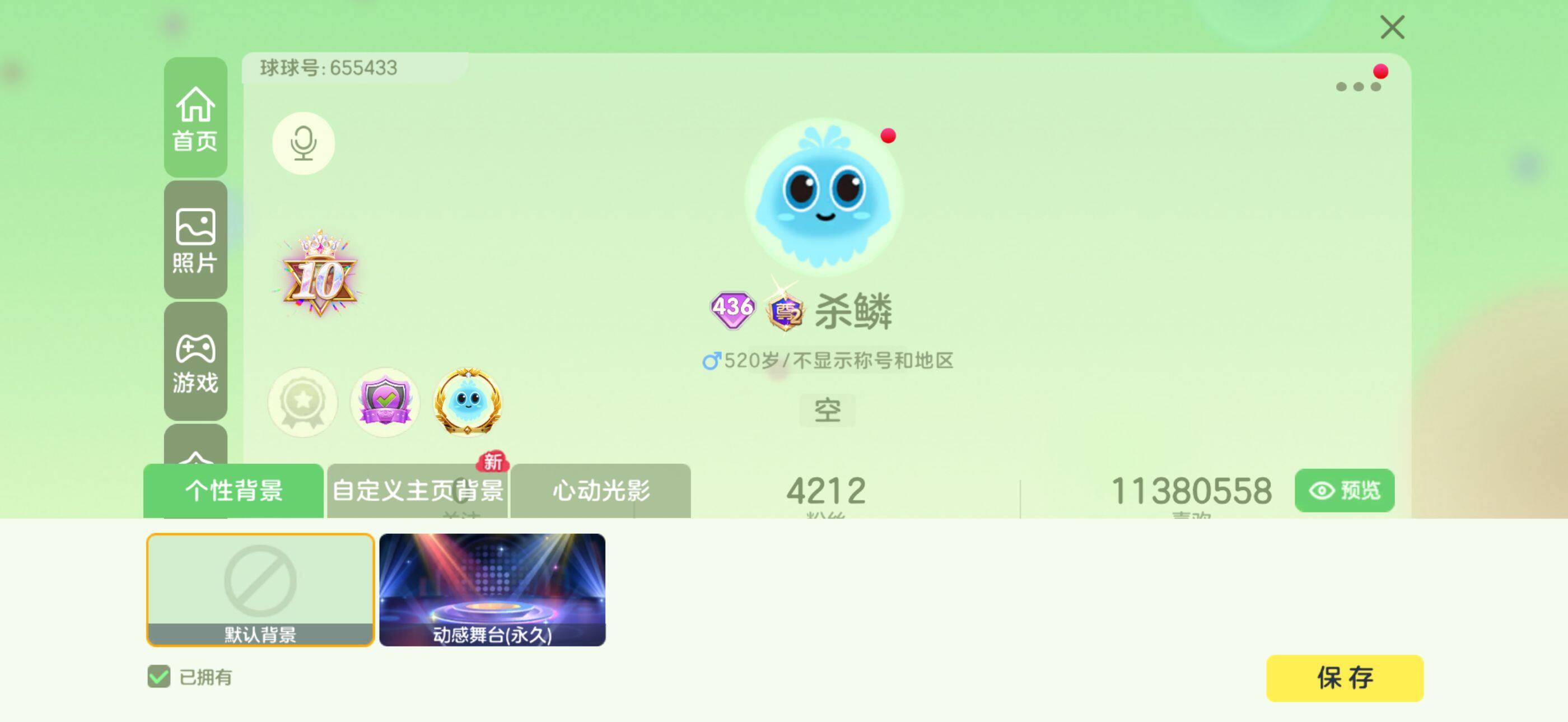
Task: Open the 游戏 games section
Action: coord(195,362)
